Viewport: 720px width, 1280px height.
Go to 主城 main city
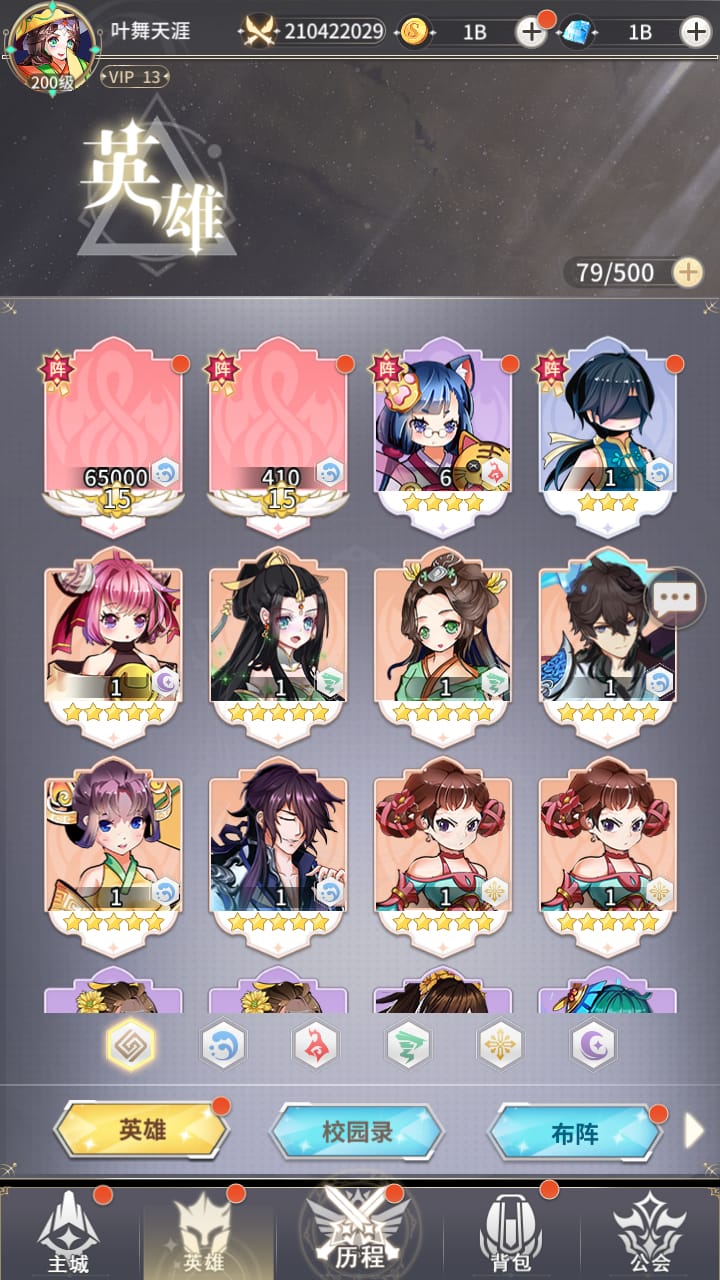pos(68,1232)
